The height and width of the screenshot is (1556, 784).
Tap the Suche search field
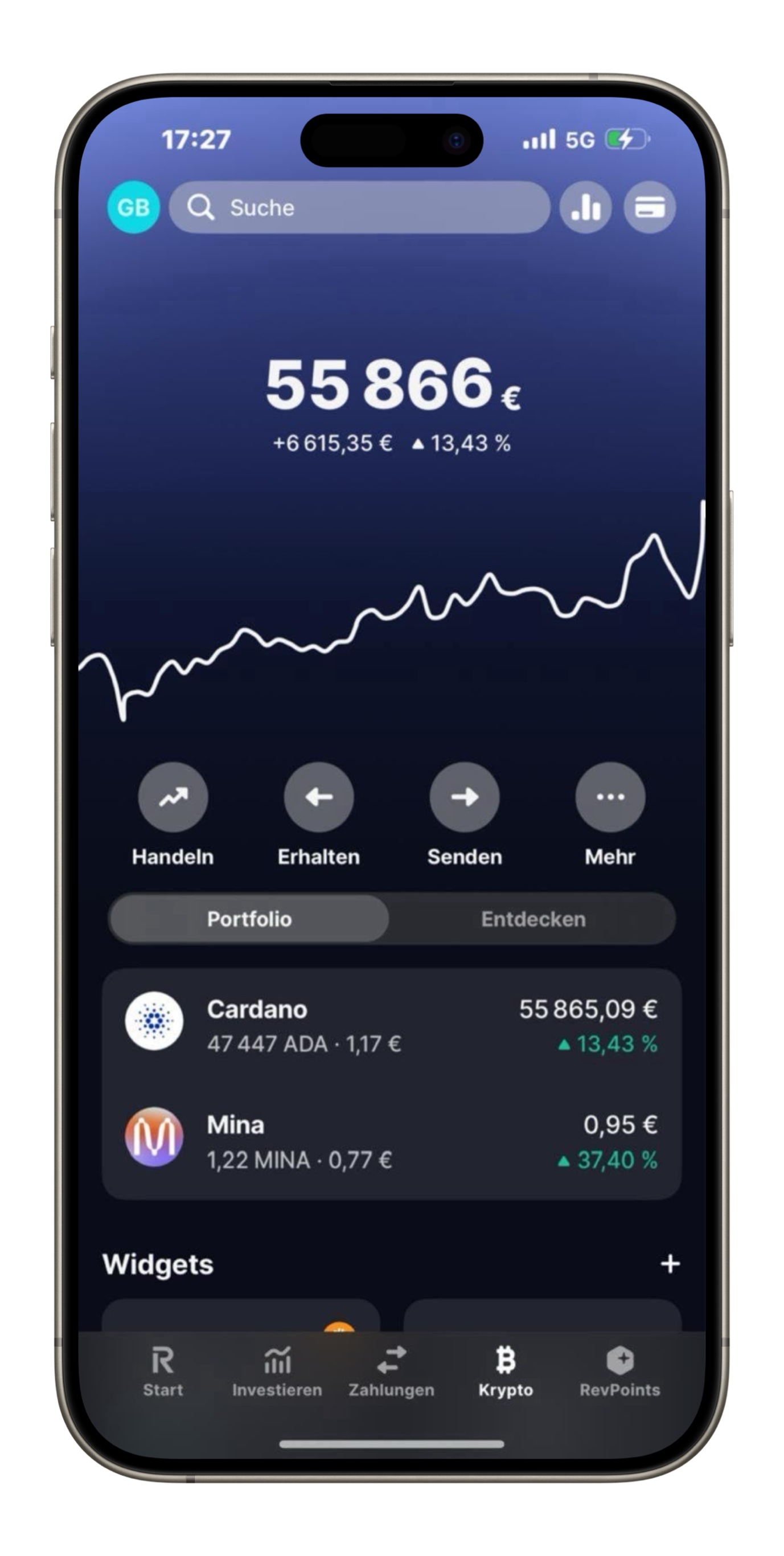pyautogui.click(x=359, y=207)
